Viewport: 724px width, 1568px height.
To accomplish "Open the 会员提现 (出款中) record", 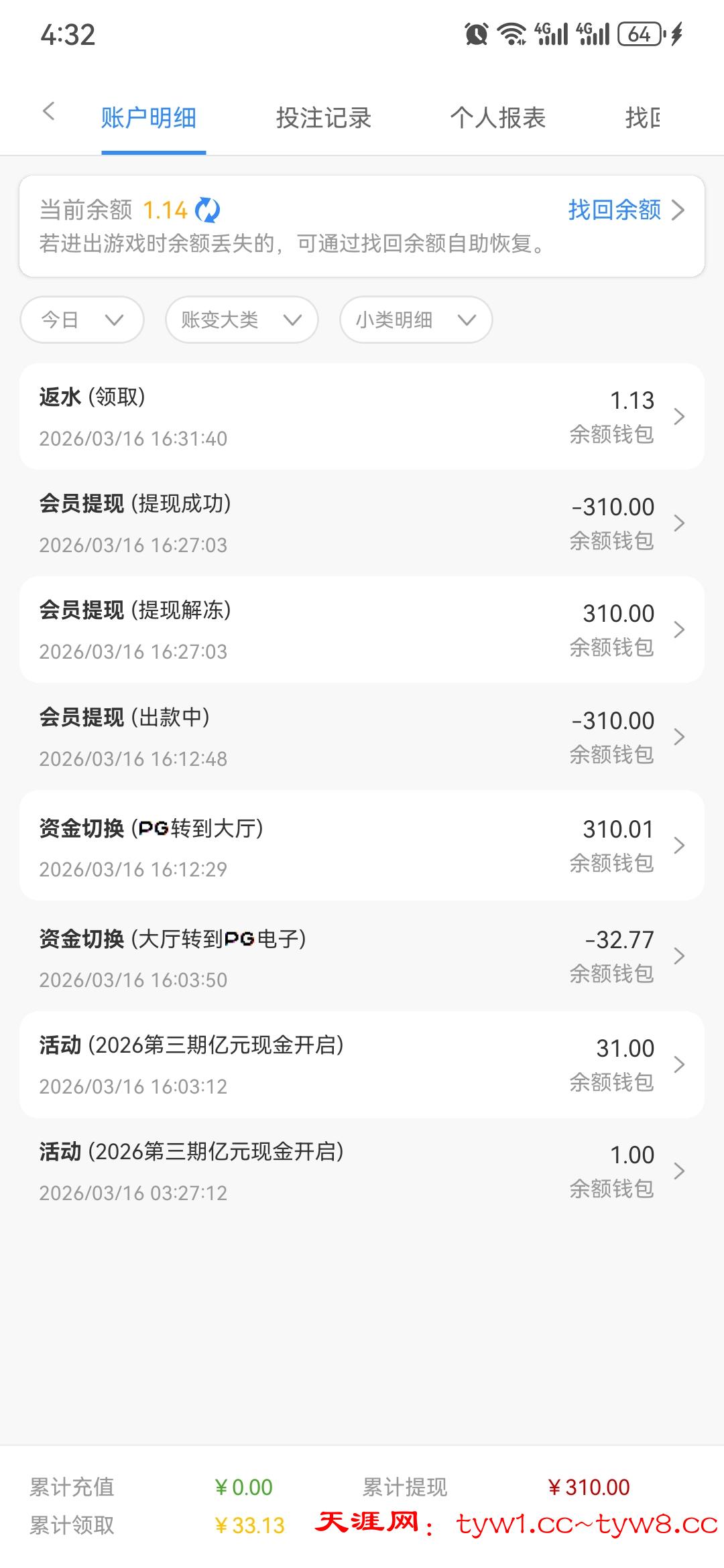I will click(x=362, y=737).
